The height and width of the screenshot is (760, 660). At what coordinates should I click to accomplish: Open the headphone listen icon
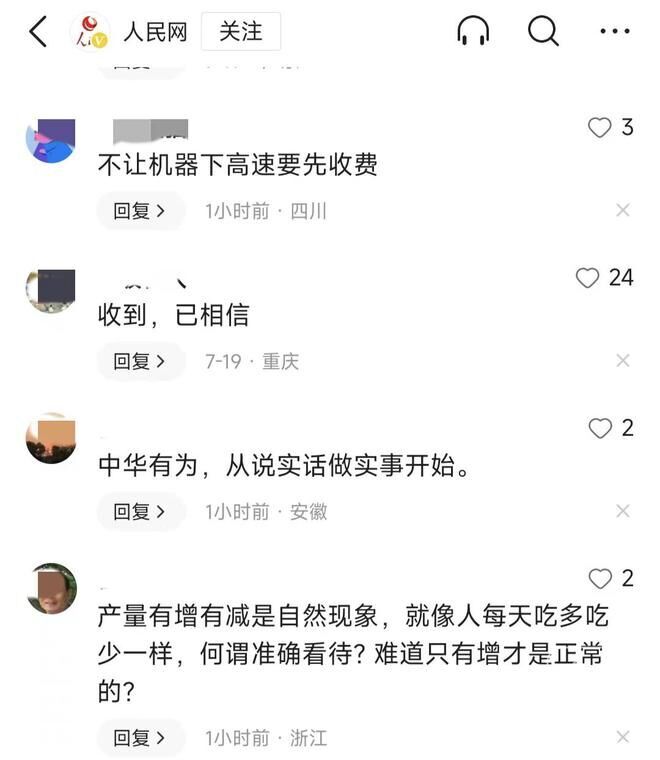pos(473,32)
